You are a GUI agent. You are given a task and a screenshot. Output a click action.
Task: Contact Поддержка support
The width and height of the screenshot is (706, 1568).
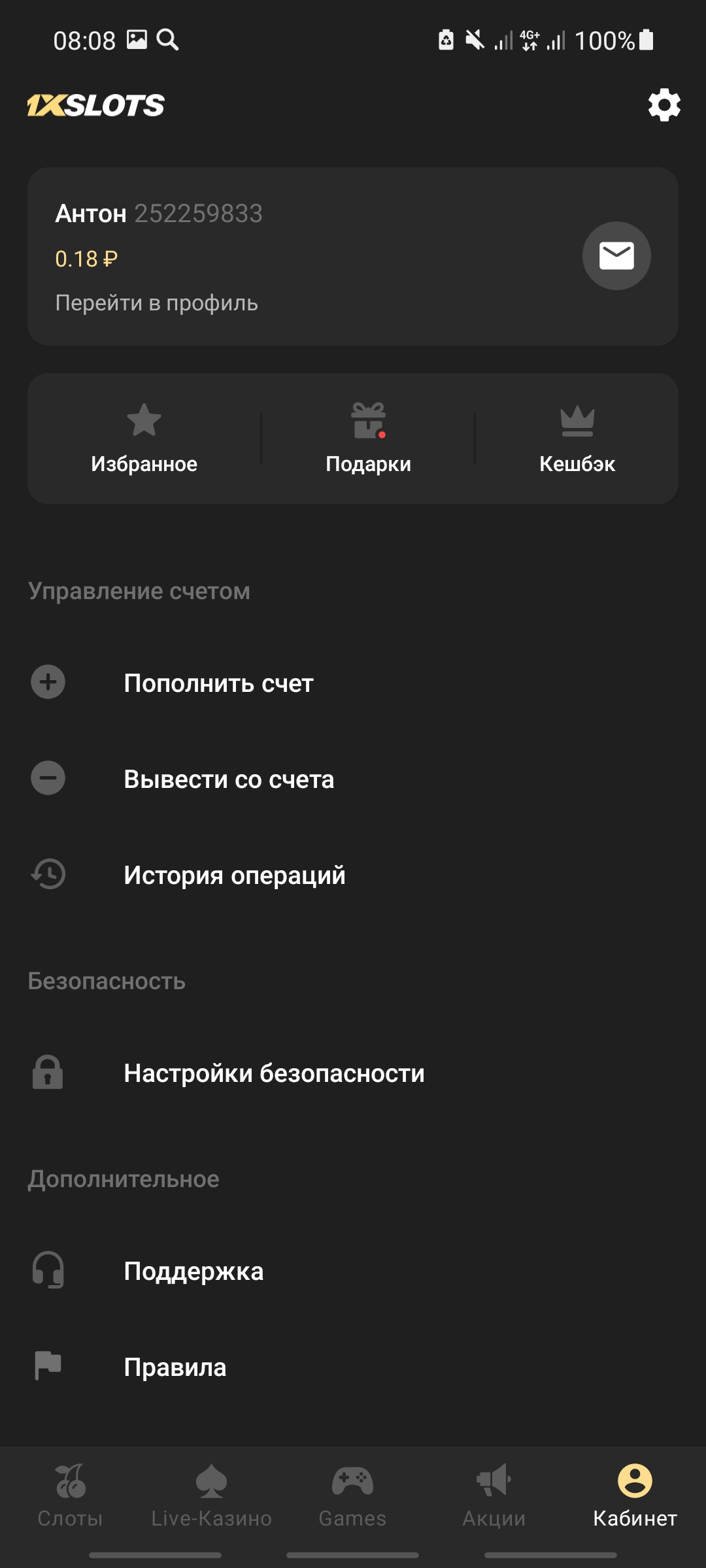tap(193, 1271)
